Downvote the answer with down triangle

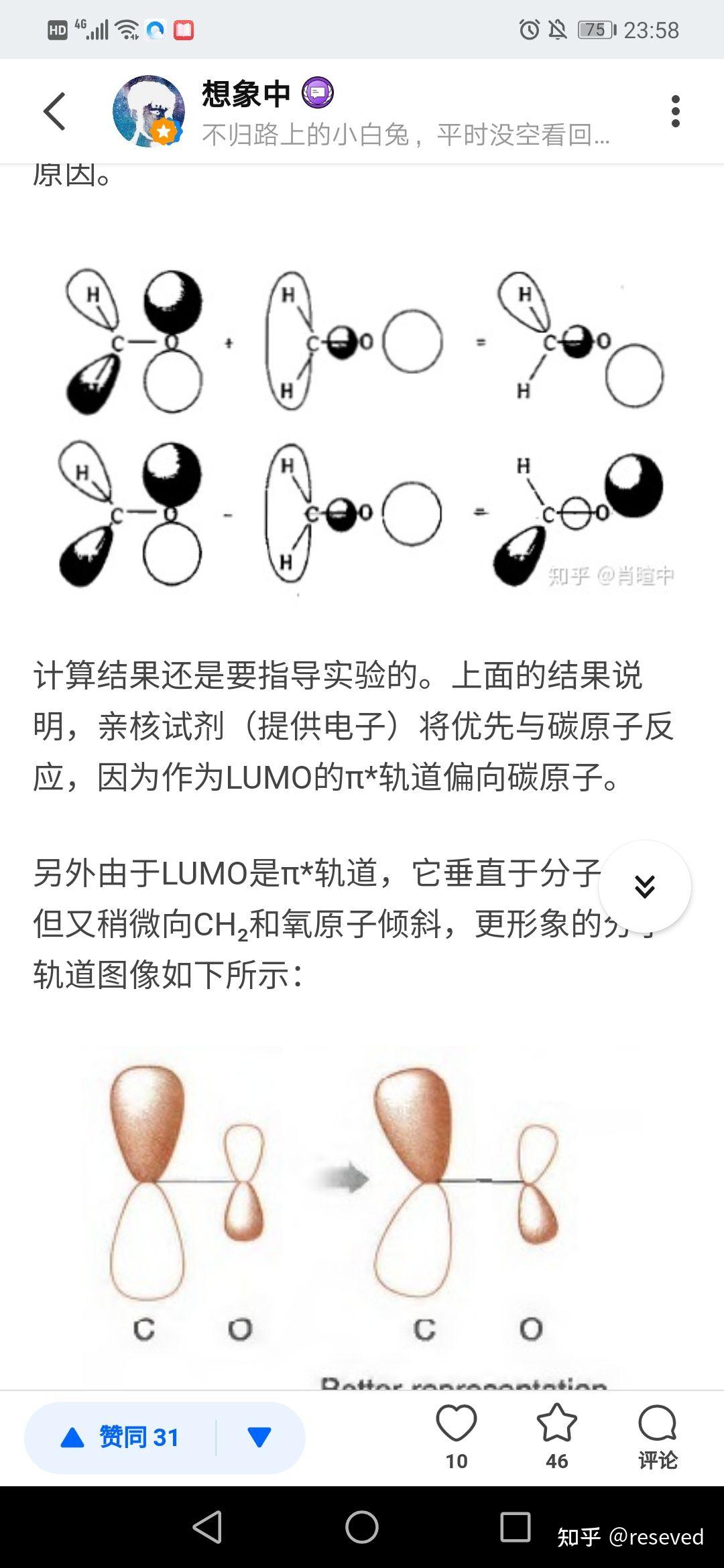click(x=259, y=1437)
